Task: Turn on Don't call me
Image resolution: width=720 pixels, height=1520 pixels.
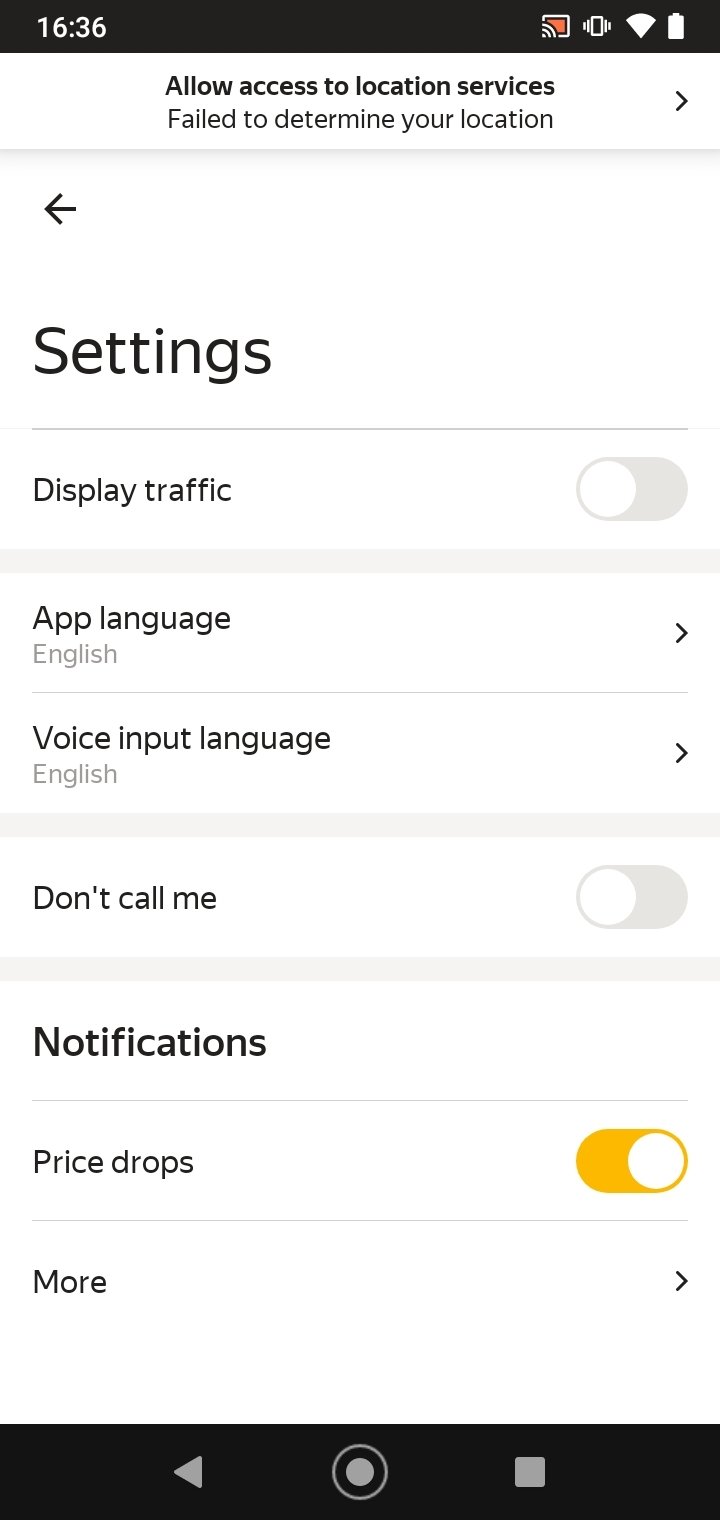Action: [x=631, y=897]
